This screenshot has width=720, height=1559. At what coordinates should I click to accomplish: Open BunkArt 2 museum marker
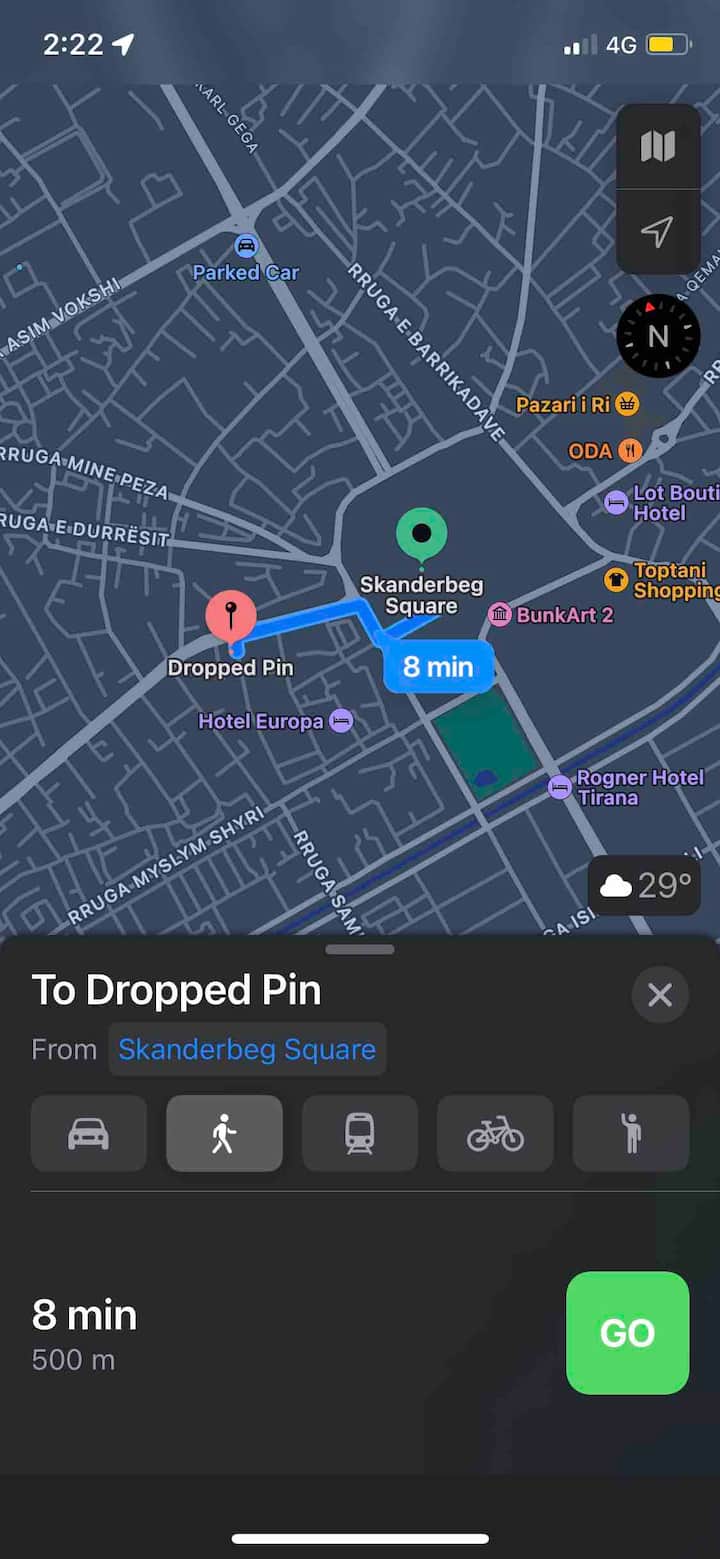[x=500, y=614]
